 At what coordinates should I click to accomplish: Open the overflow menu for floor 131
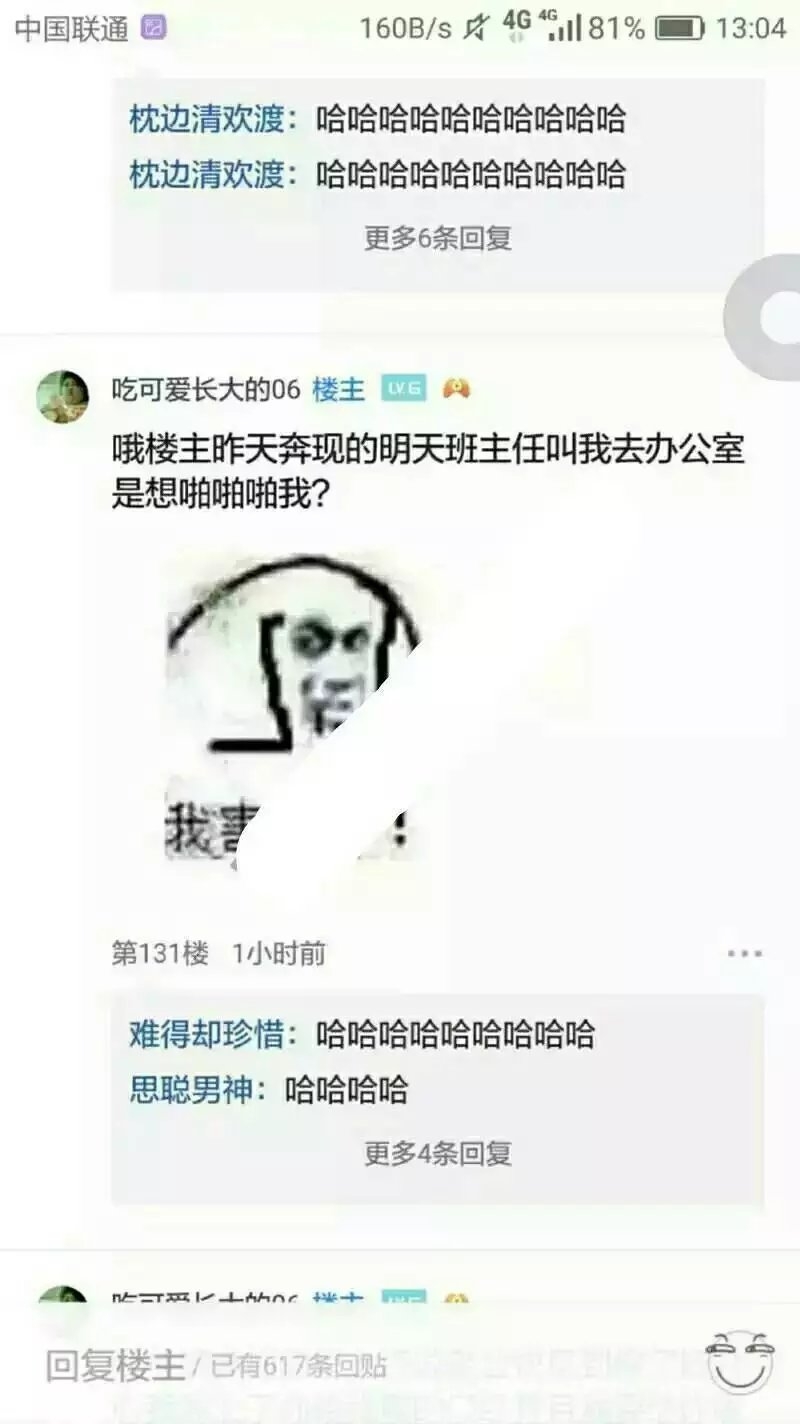(745, 954)
